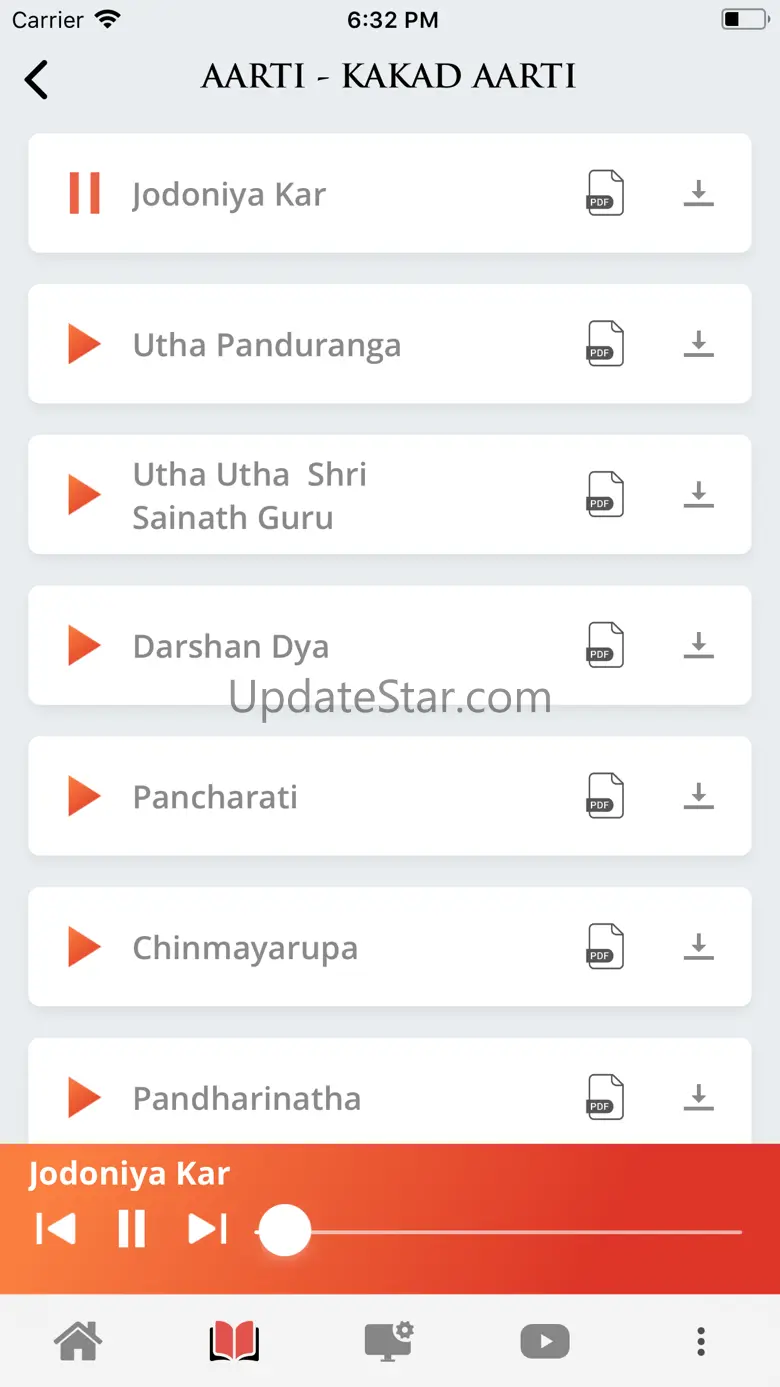Download Utha Panduranga audio

click(x=698, y=344)
